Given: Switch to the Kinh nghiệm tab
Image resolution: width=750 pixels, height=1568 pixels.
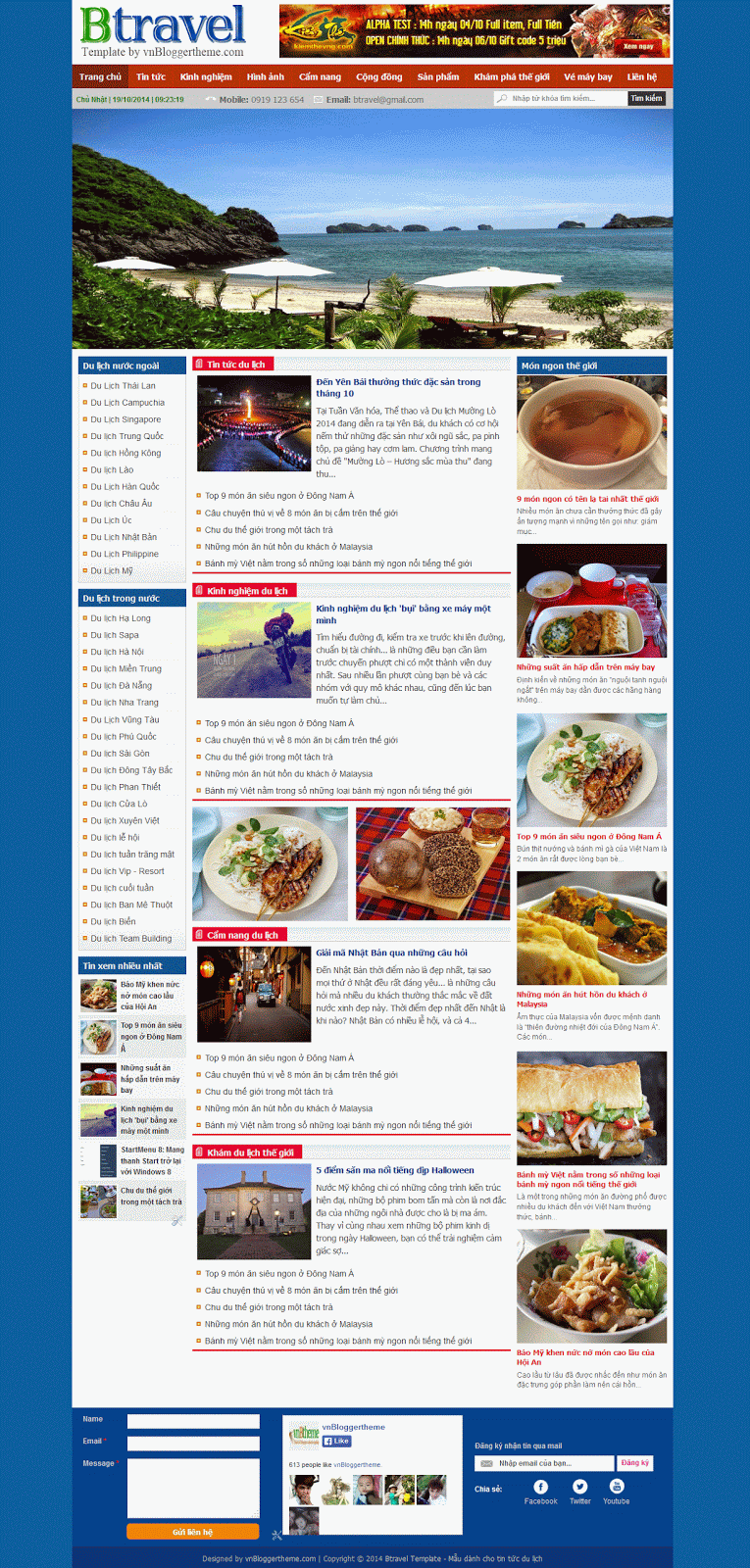Looking at the screenshot, I should click(206, 77).
